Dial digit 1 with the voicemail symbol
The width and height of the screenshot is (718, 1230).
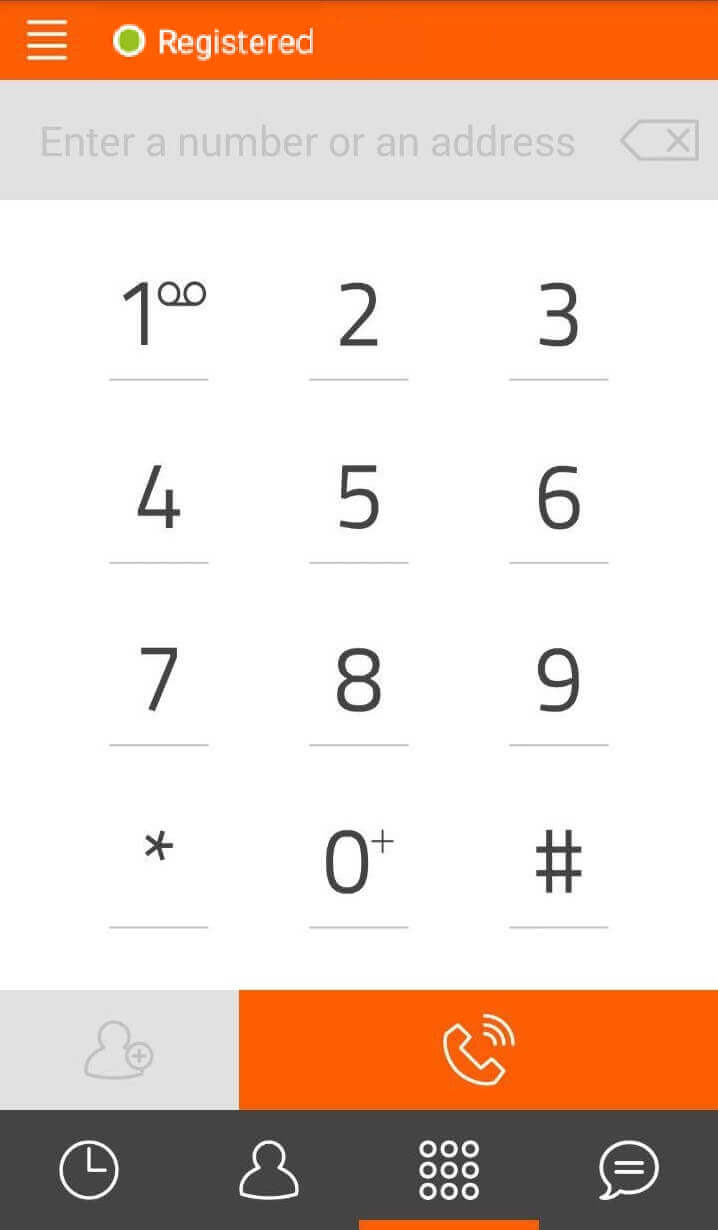[x=159, y=315]
